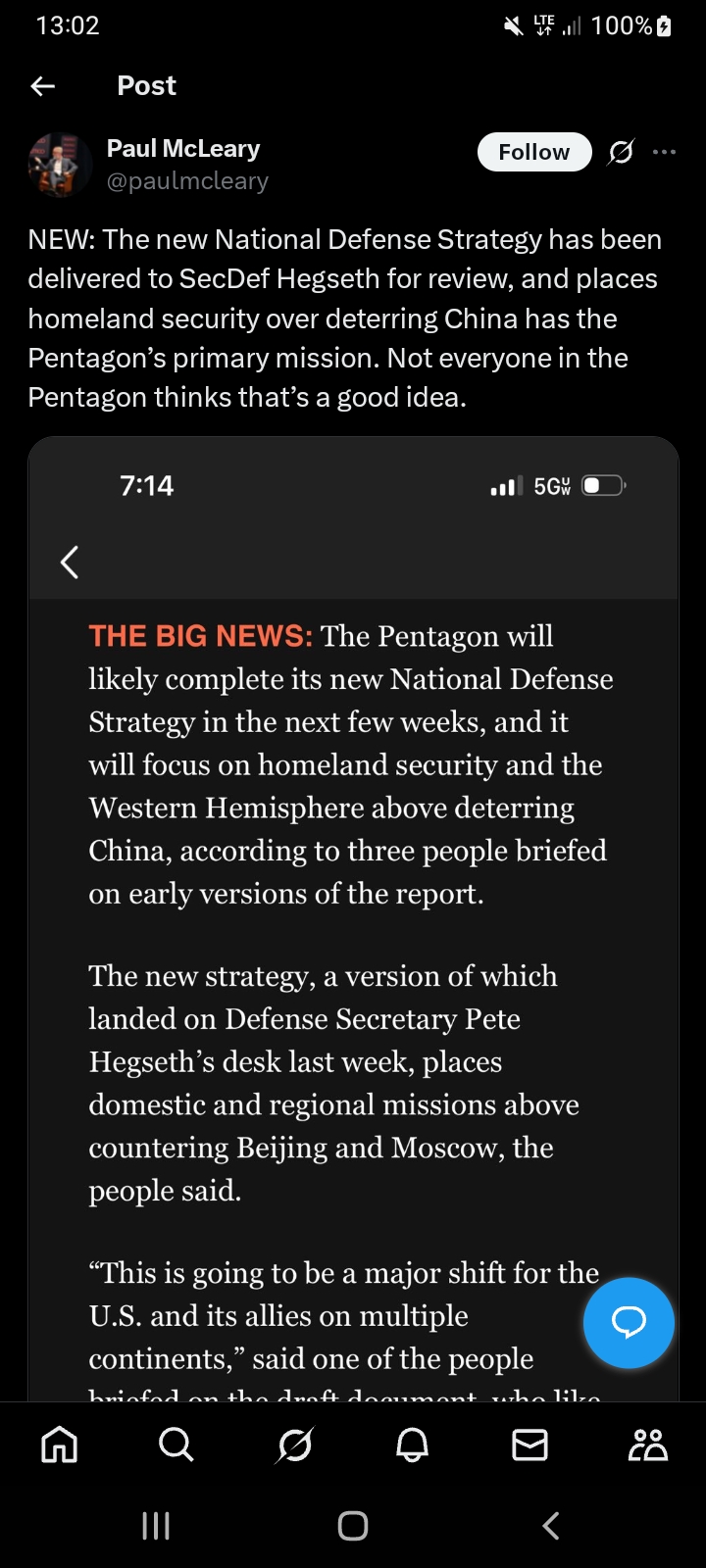Switch to the Communities tab

coord(647,1445)
